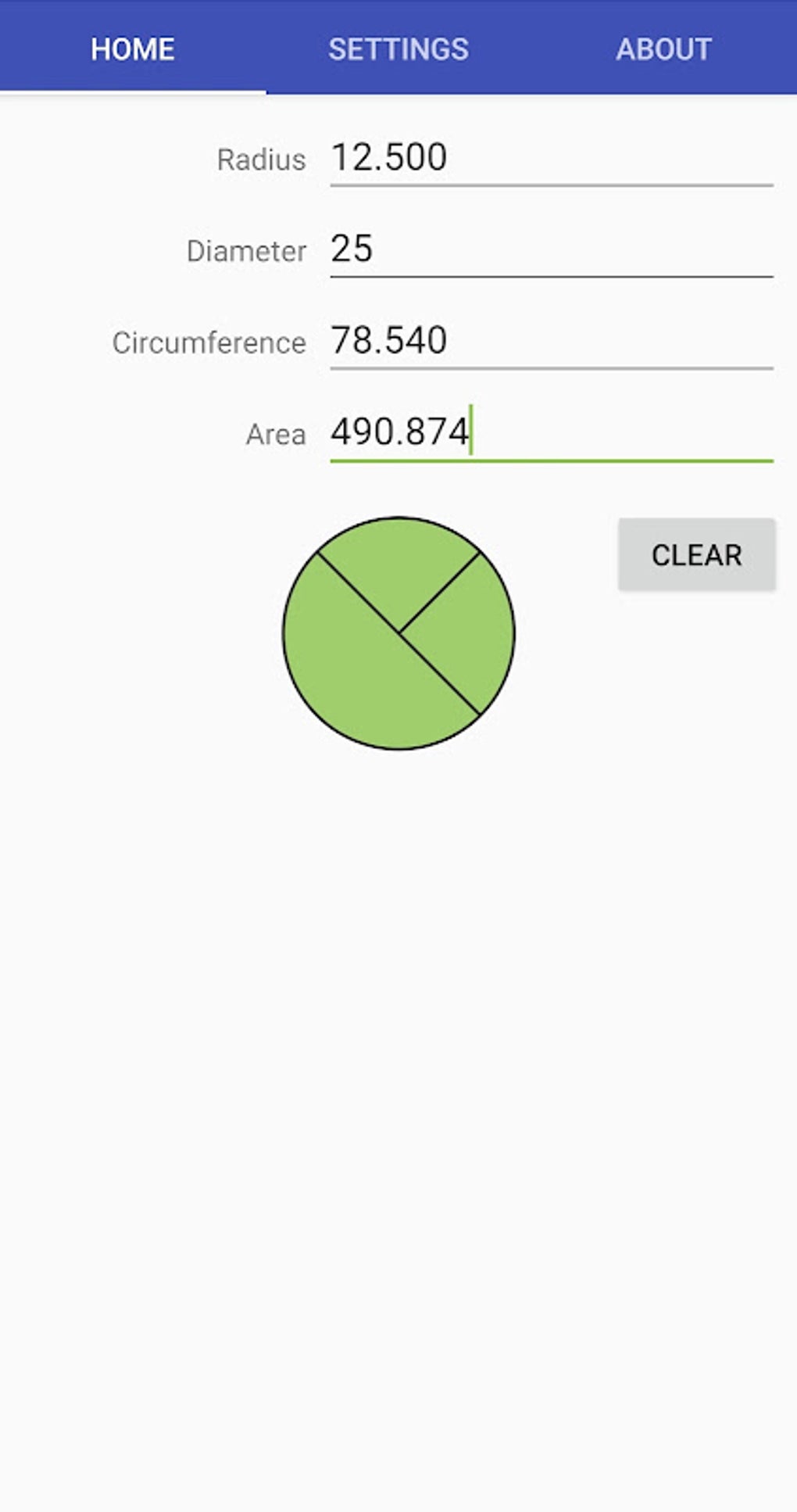Click the green underline under Area

[x=547, y=462]
